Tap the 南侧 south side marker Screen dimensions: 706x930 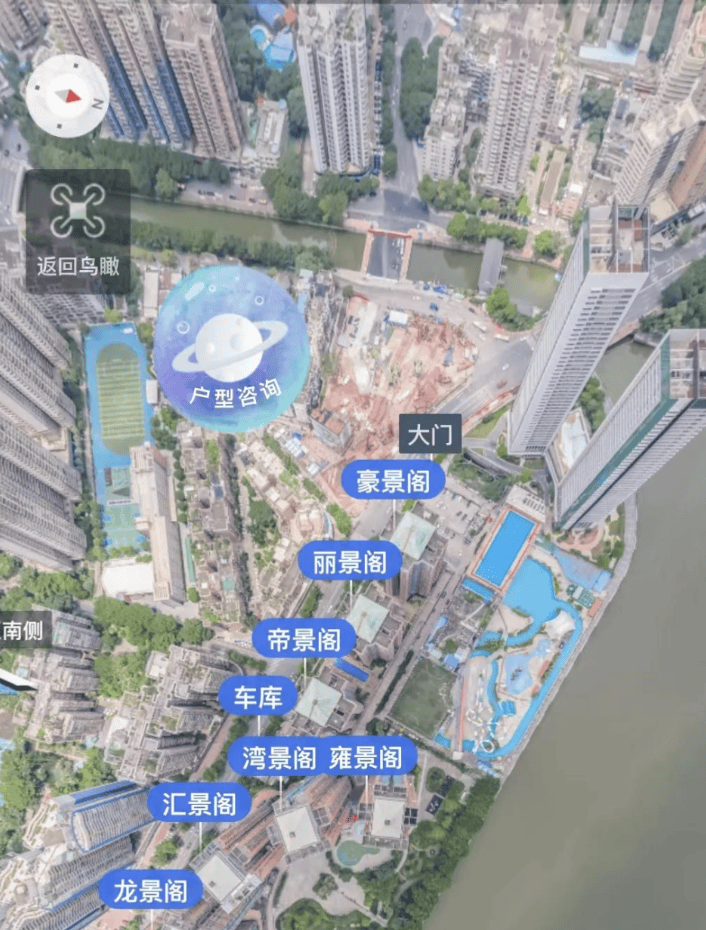[x=26, y=629]
